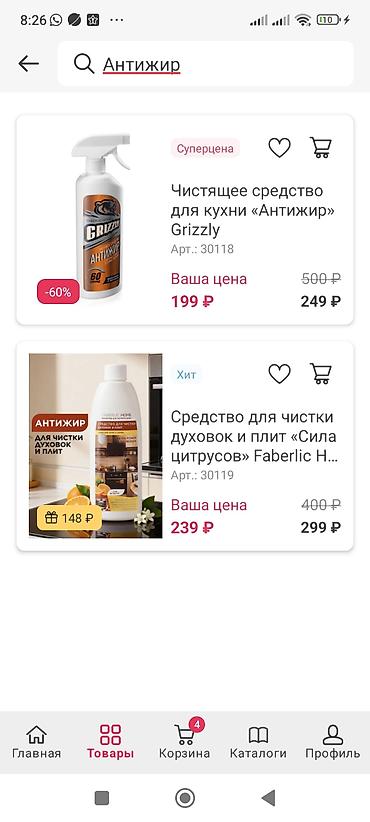Open the Grizzly Антижир product card
The height and width of the screenshot is (822, 370).
click(185, 220)
